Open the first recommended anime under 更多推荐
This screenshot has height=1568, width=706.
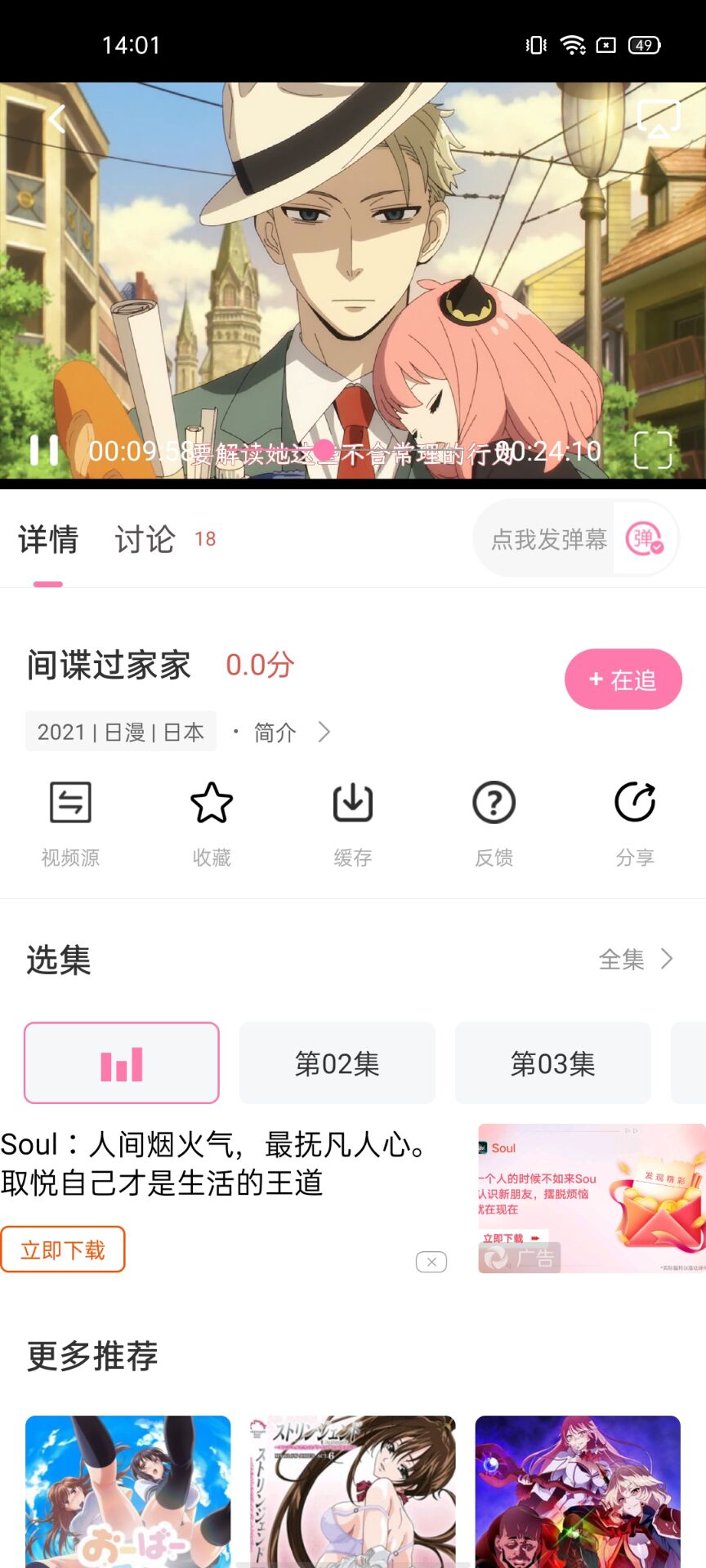click(128, 1491)
